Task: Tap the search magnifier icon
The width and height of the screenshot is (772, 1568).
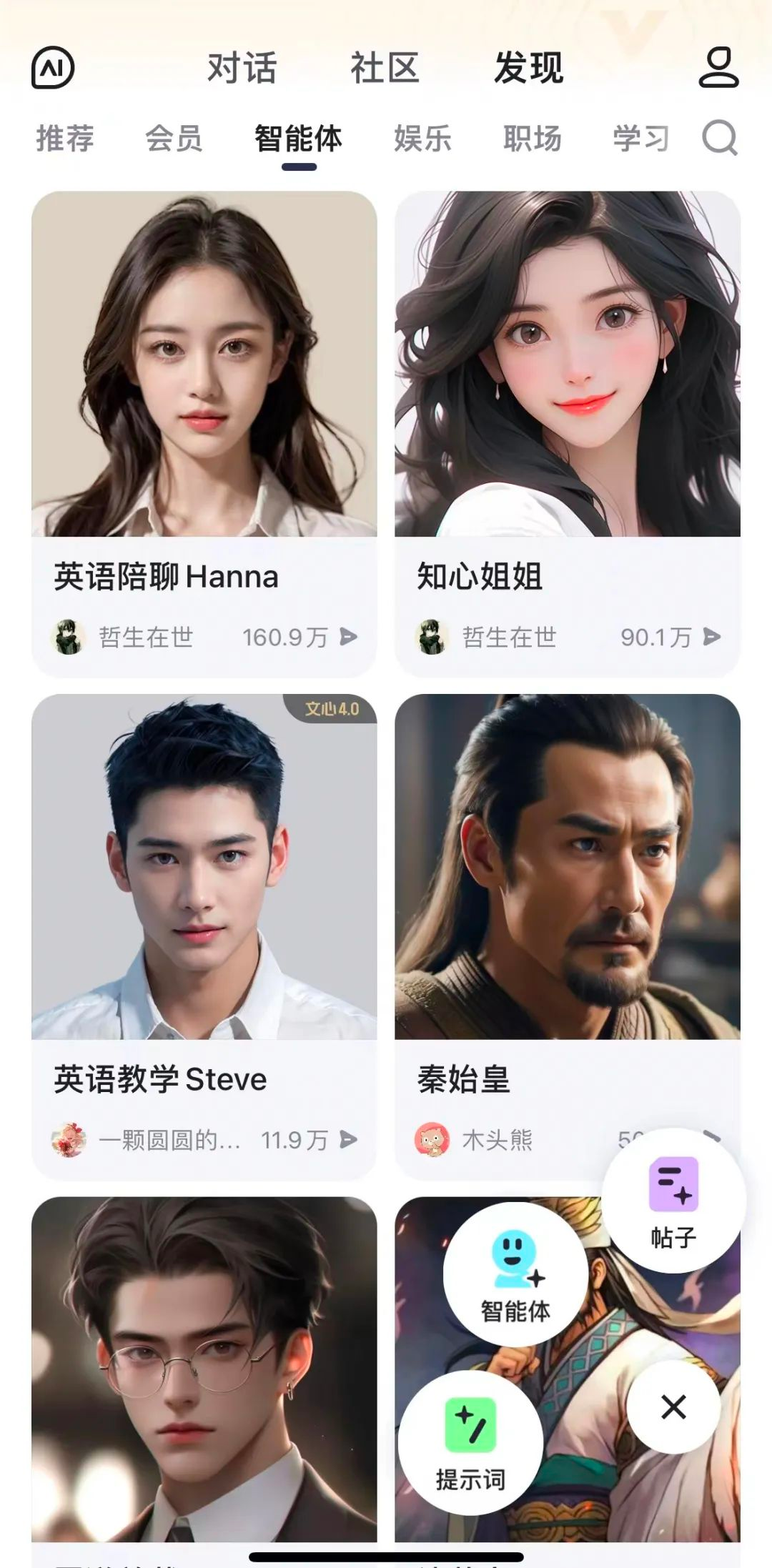Action: tap(719, 137)
